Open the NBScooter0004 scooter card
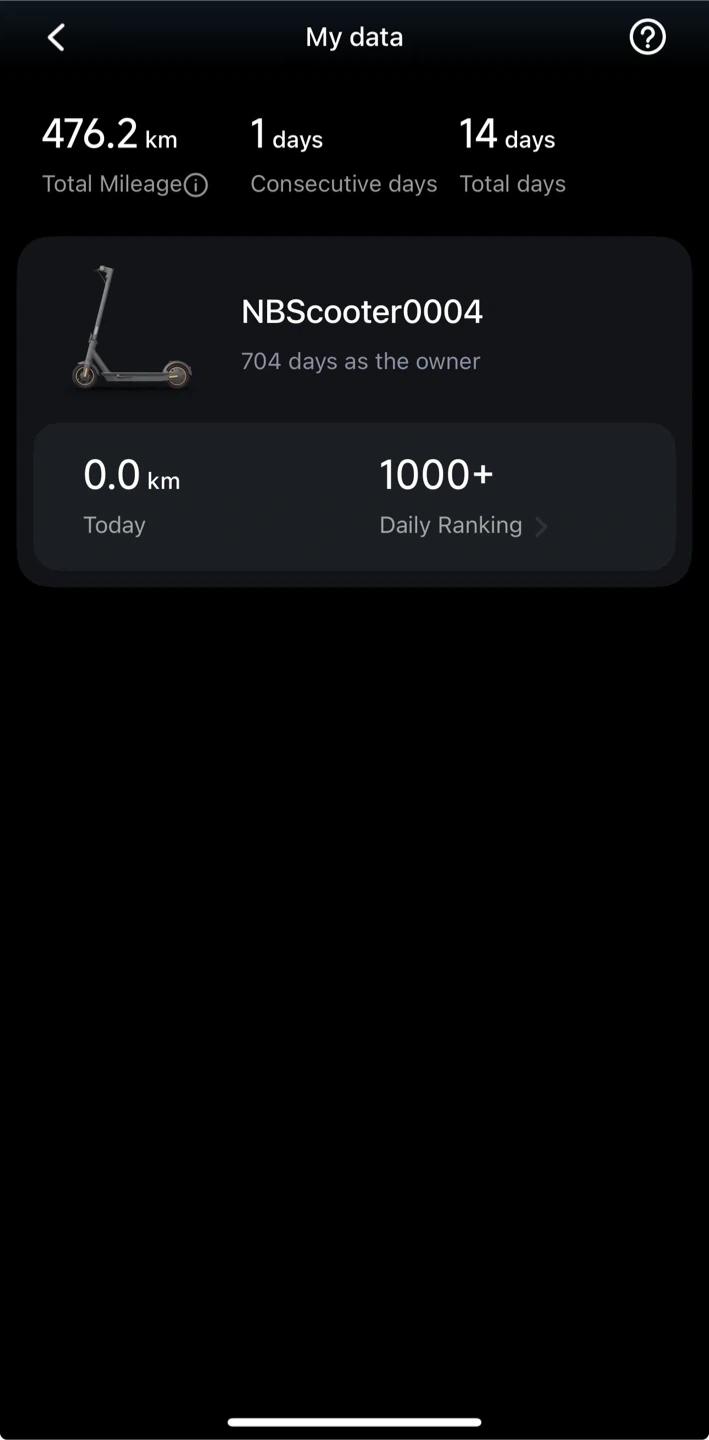The height and width of the screenshot is (1440, 709). click(x=360, y=330)
